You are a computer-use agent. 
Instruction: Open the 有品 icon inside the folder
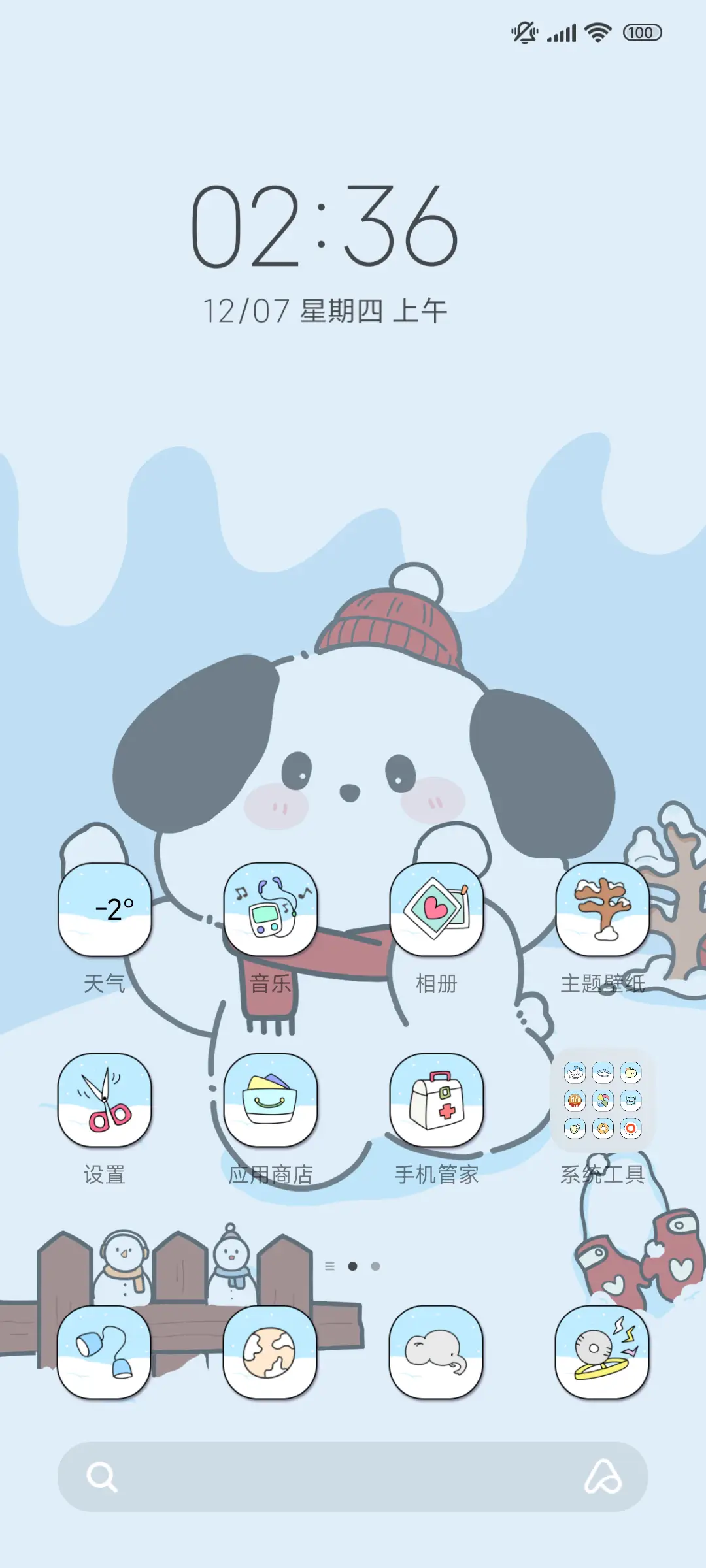coord(575,1101)
